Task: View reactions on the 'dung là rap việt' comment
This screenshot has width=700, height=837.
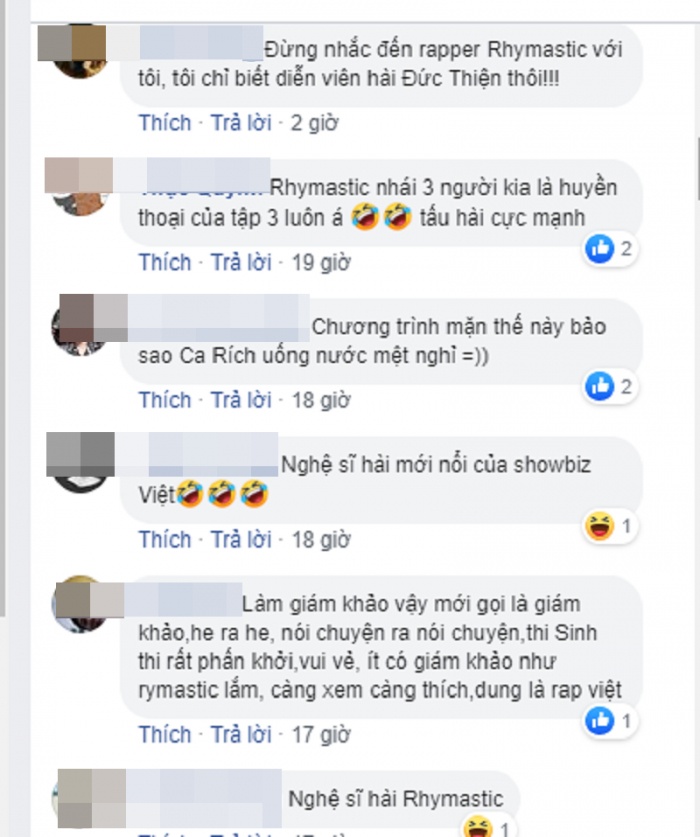Action: (609, 719)
